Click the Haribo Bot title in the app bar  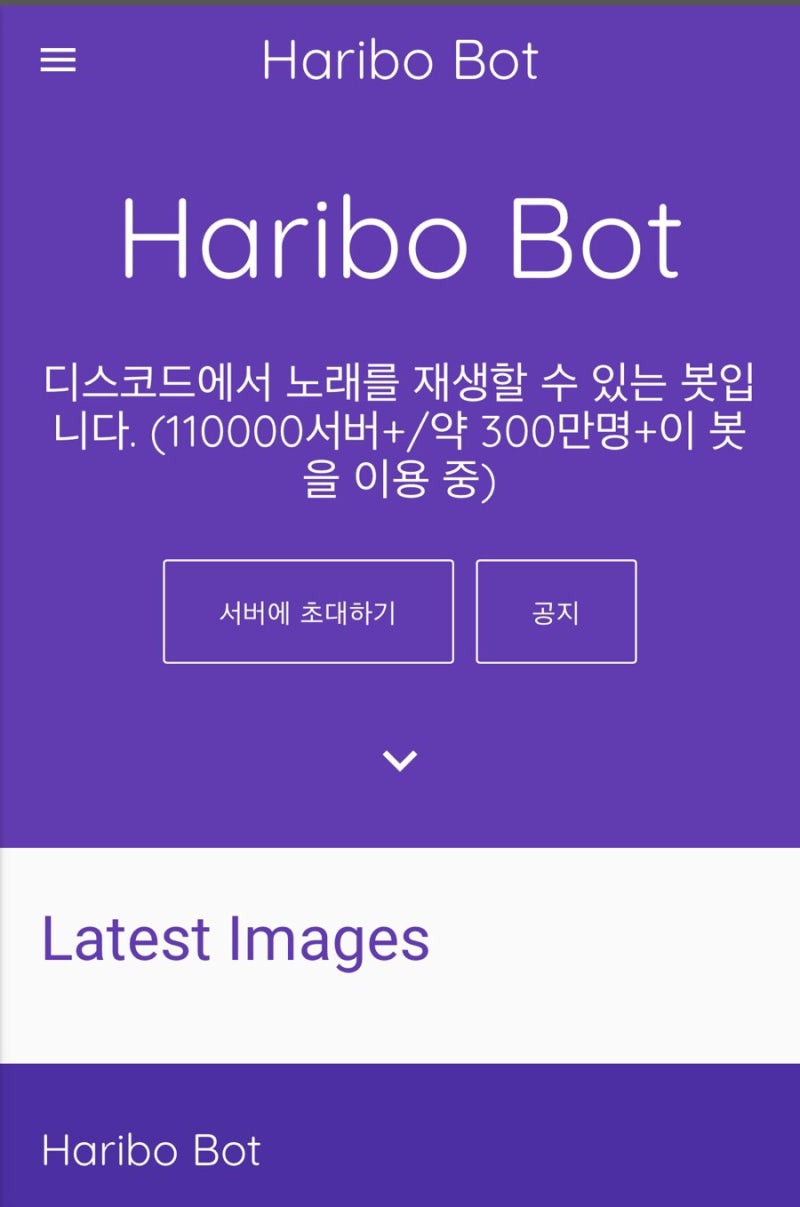399,60
